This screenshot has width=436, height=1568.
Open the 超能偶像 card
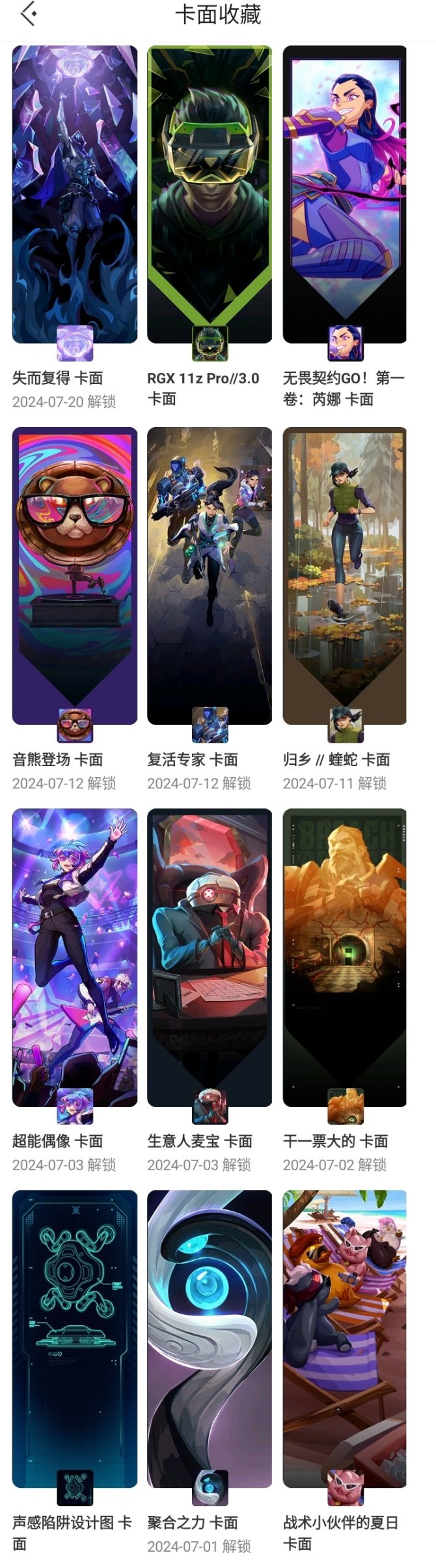pyautogui.click(x=74, y=957)
